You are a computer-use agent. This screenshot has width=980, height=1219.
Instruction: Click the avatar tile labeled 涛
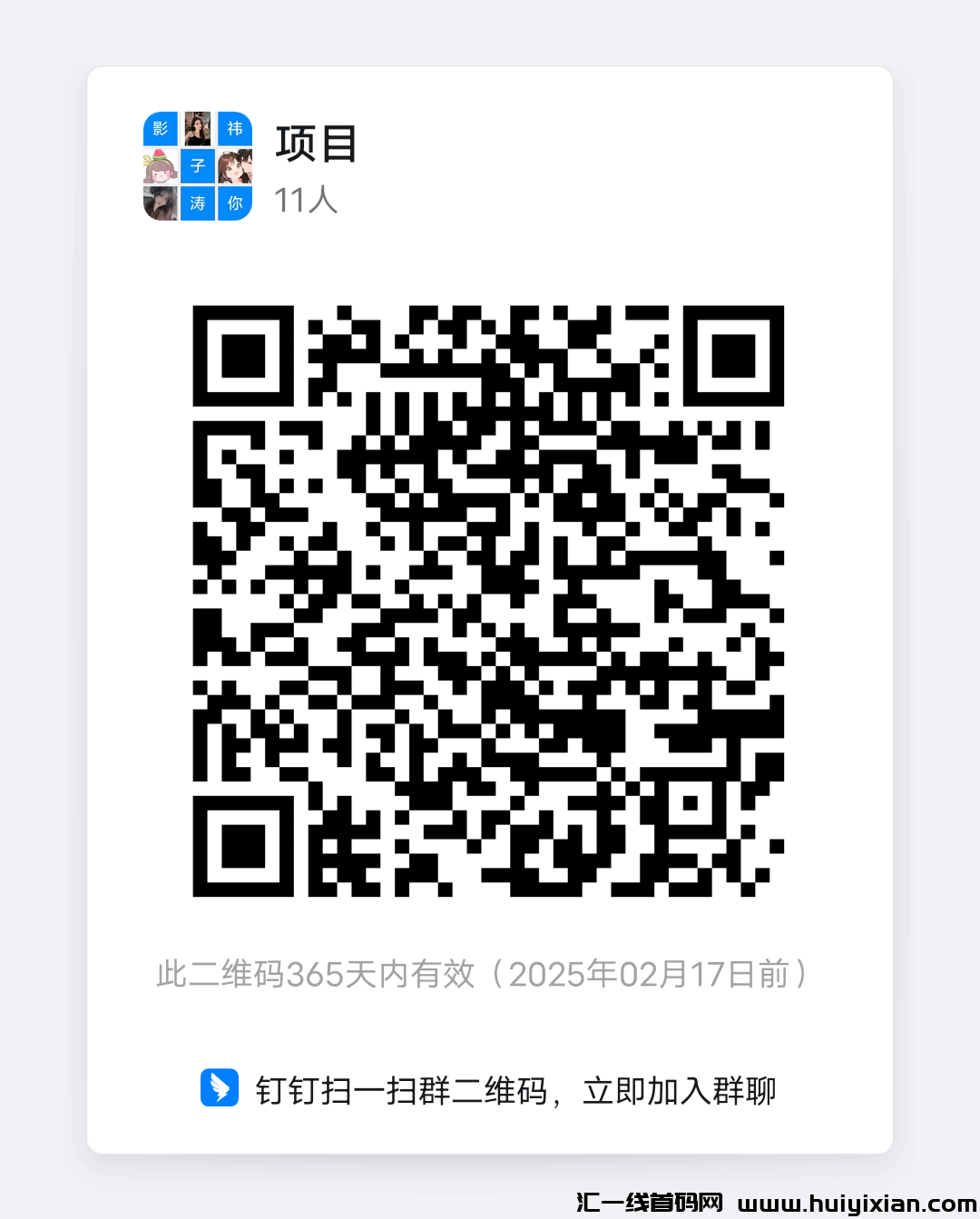pos(197,202)
